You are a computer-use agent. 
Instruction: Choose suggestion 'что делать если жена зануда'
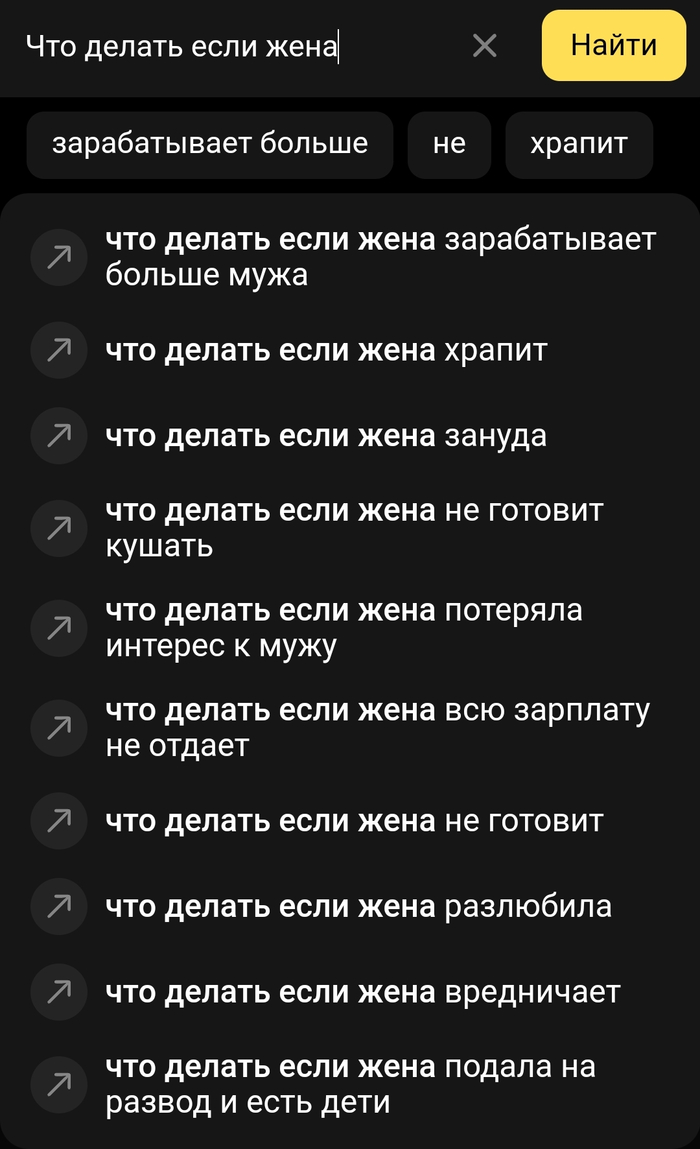pyautogui.click(x=326, y=436)
